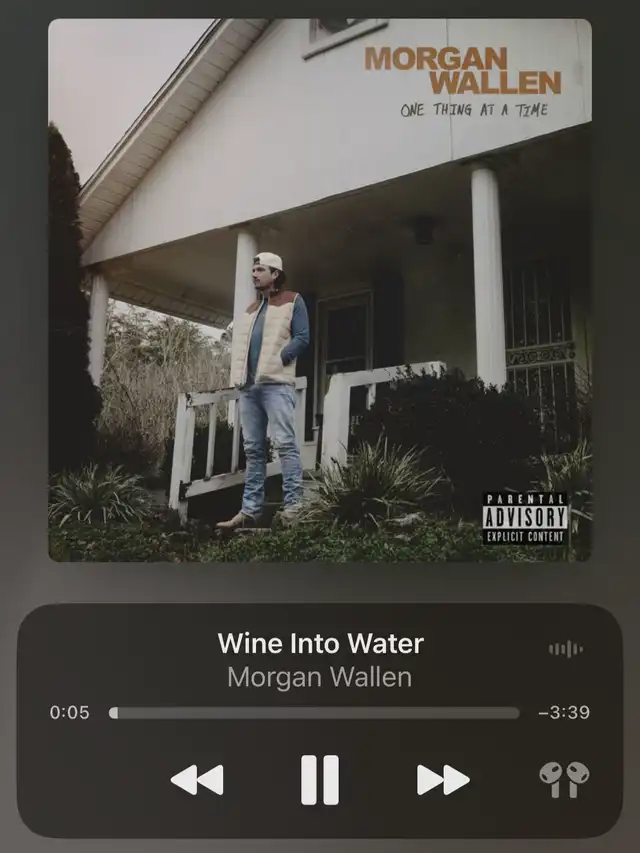Skip to the next track
This screenshot has height=853, width=640.
(443, 779)
